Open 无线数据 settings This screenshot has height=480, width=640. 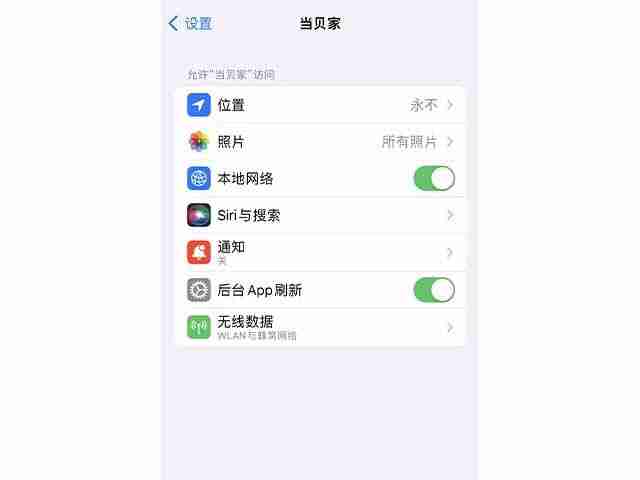320,327
